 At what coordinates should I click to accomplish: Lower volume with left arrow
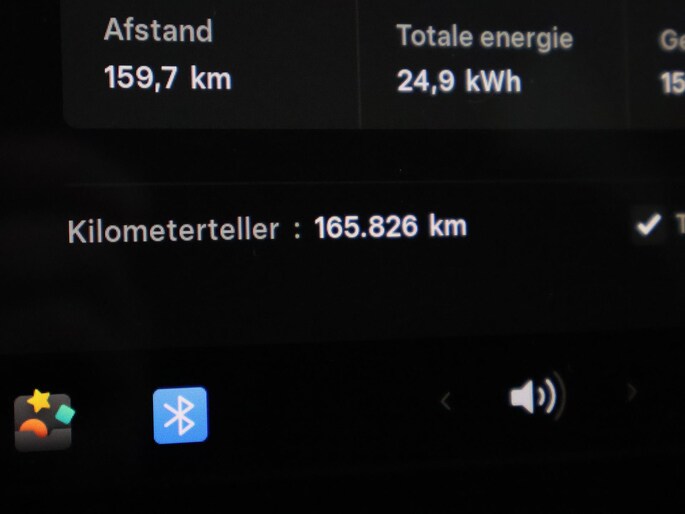coord(446,402)
